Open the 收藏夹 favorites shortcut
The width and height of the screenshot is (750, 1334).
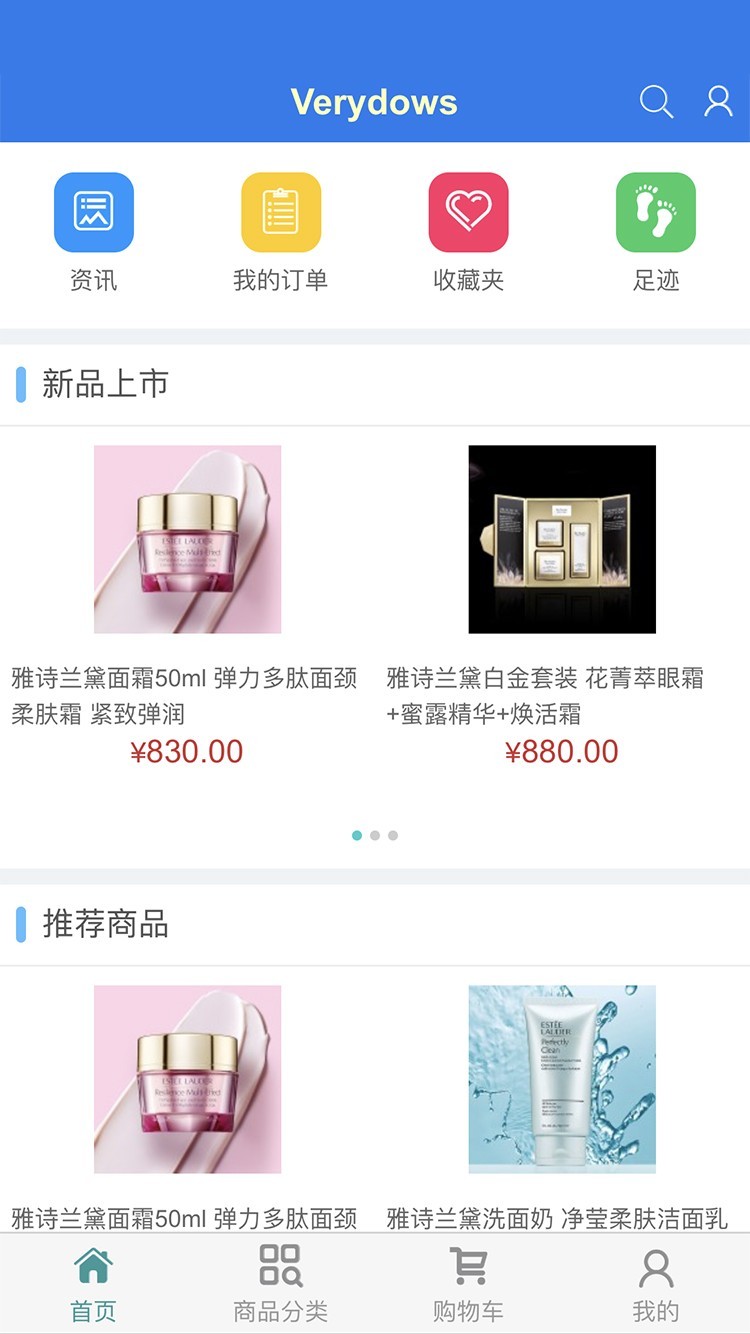[x=468, y=232]
